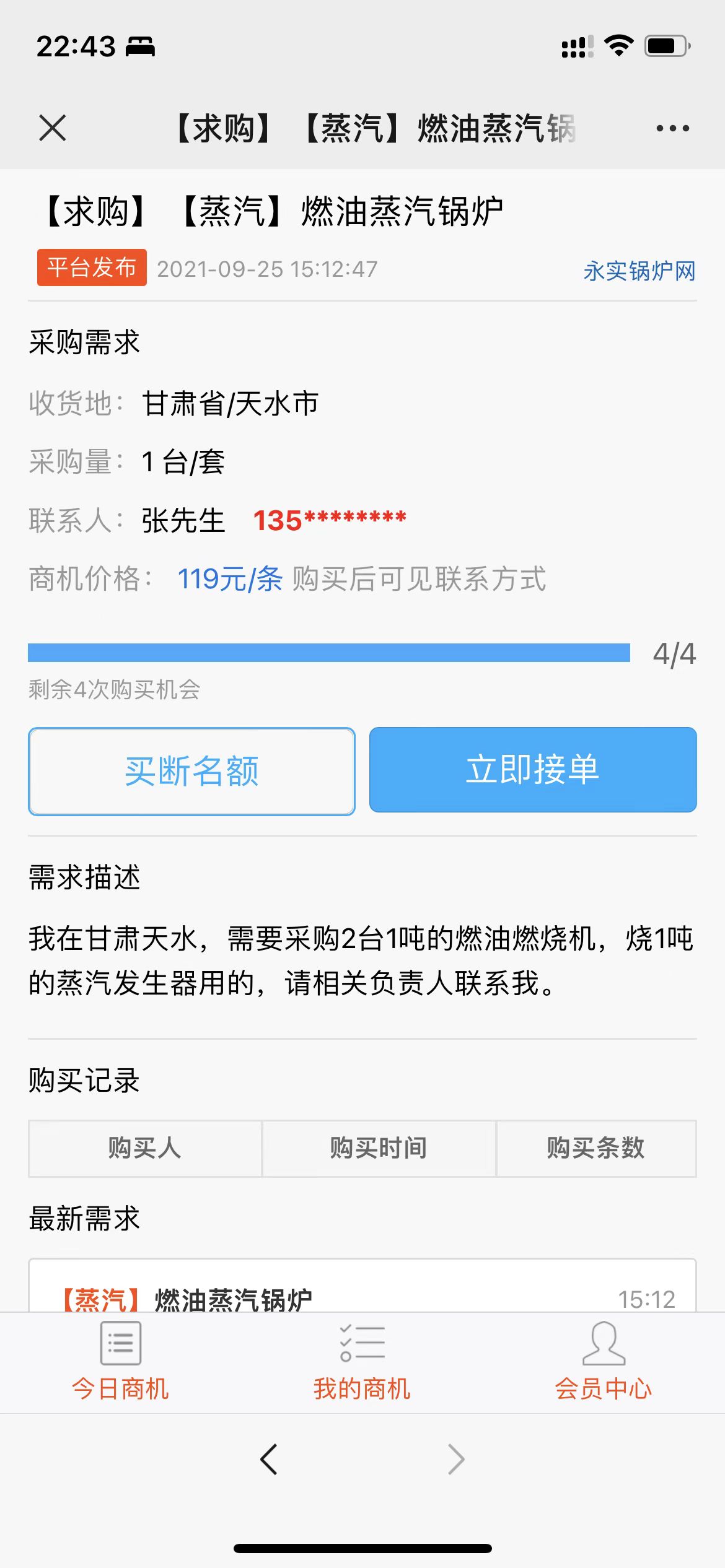Open the three-dot overflow menu

click(672, 128)
